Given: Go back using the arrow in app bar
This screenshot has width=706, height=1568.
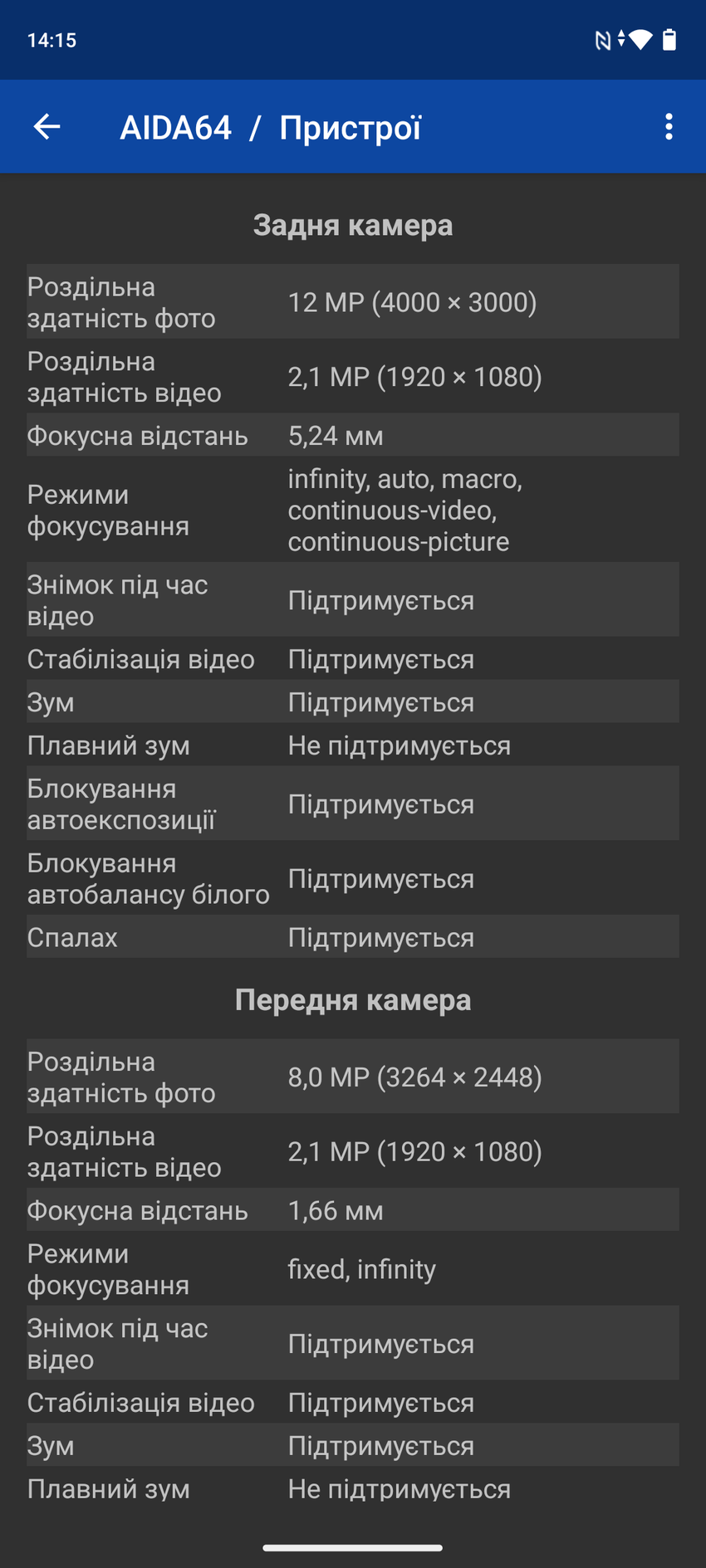Looking at the screenshot, I should (47, 127).
